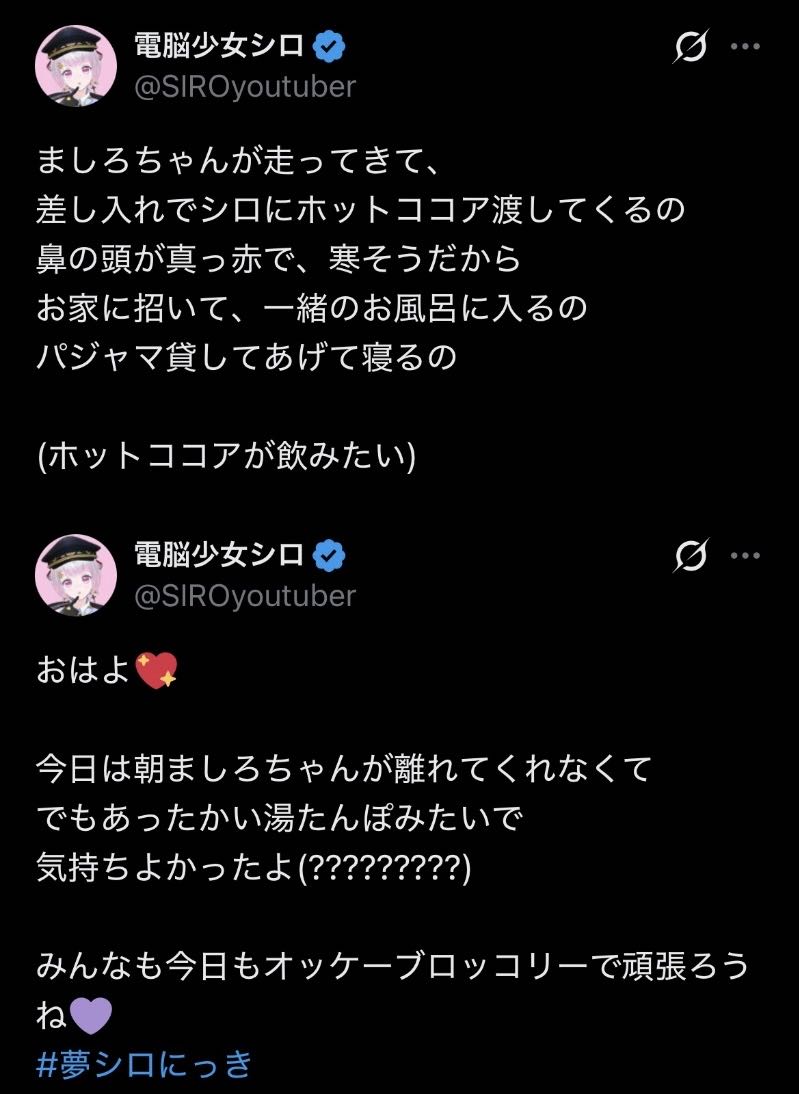
Task: Open 電脳少女シロ profile name on the おはよ post
Action: (219, 553)
